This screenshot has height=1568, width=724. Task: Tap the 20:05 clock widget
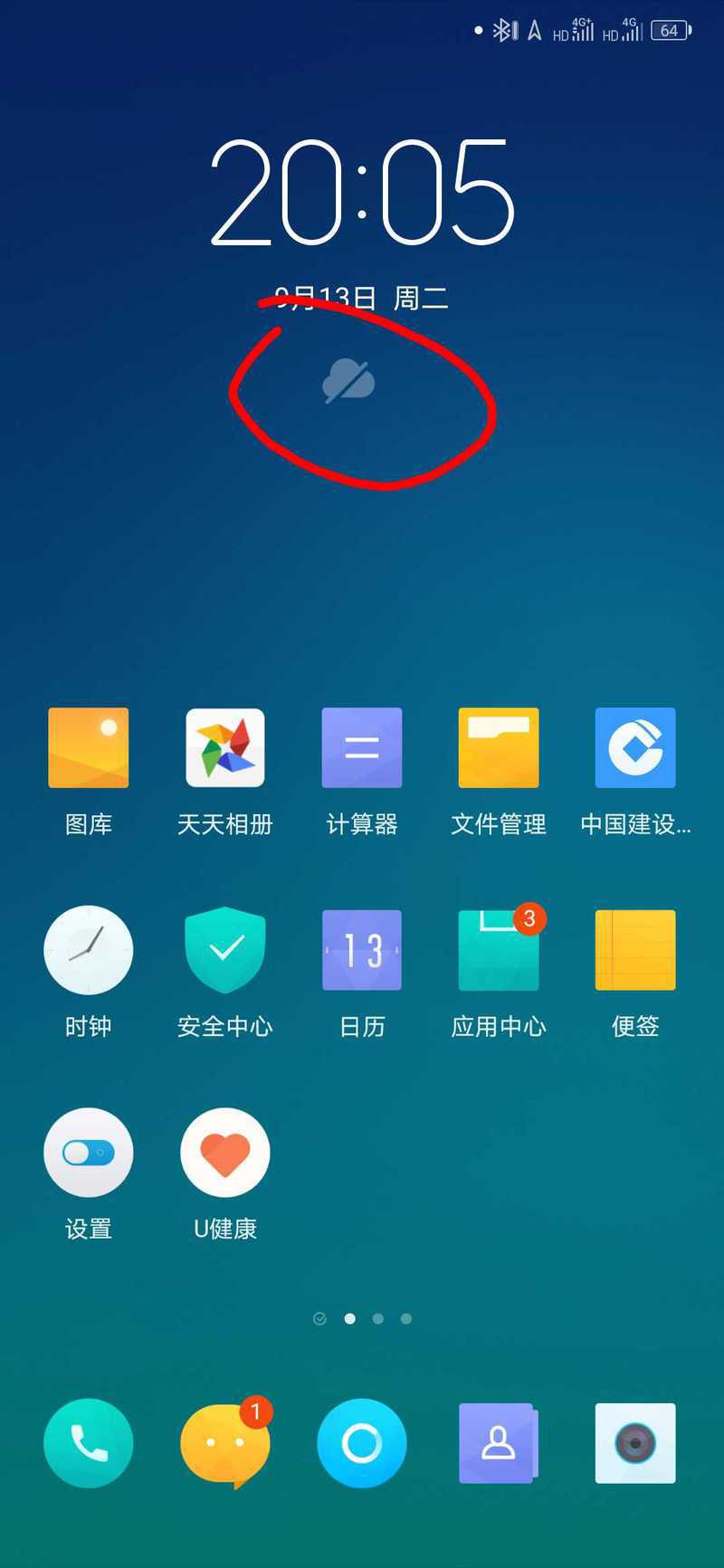pyautogui.click(x=362, y=192)
